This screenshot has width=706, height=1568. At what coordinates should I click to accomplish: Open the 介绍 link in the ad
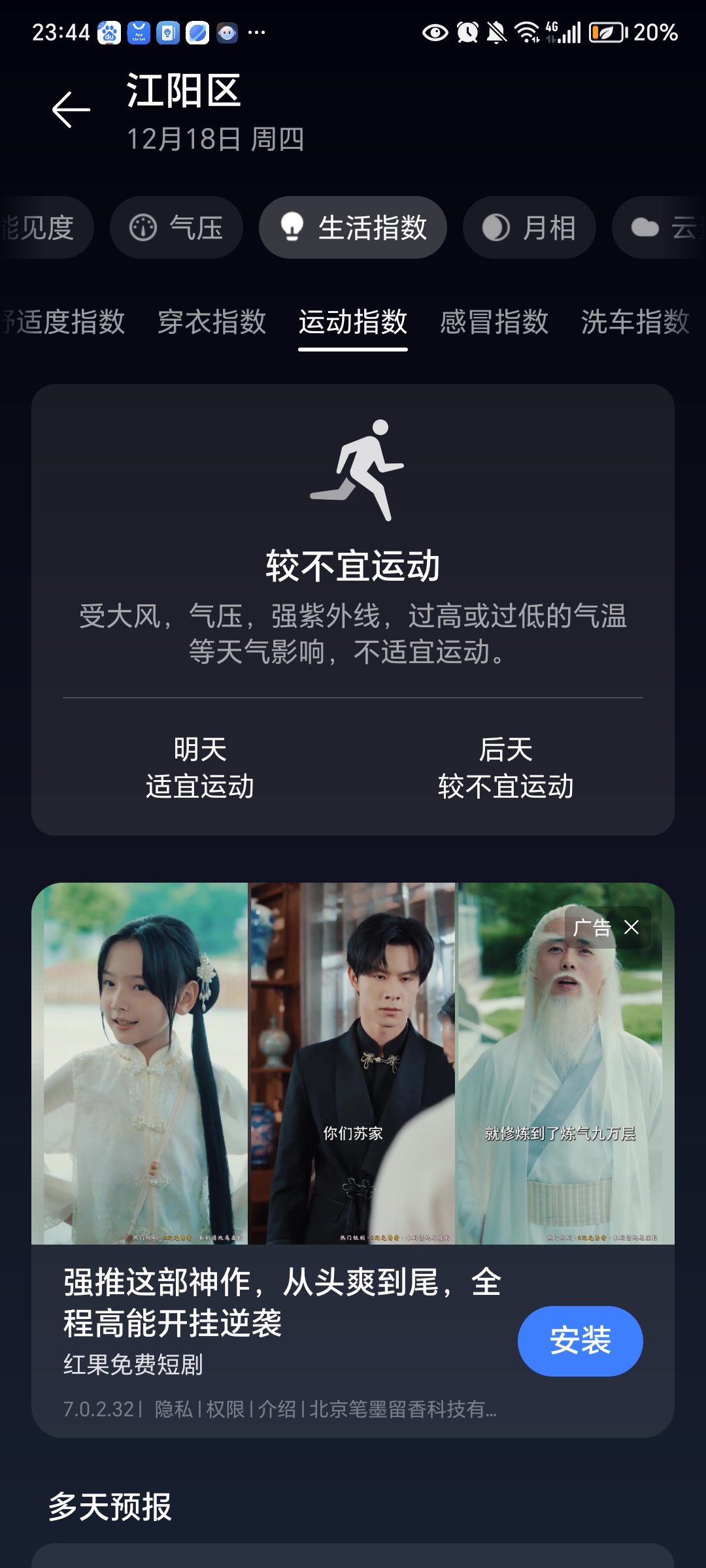point(277,1409)
